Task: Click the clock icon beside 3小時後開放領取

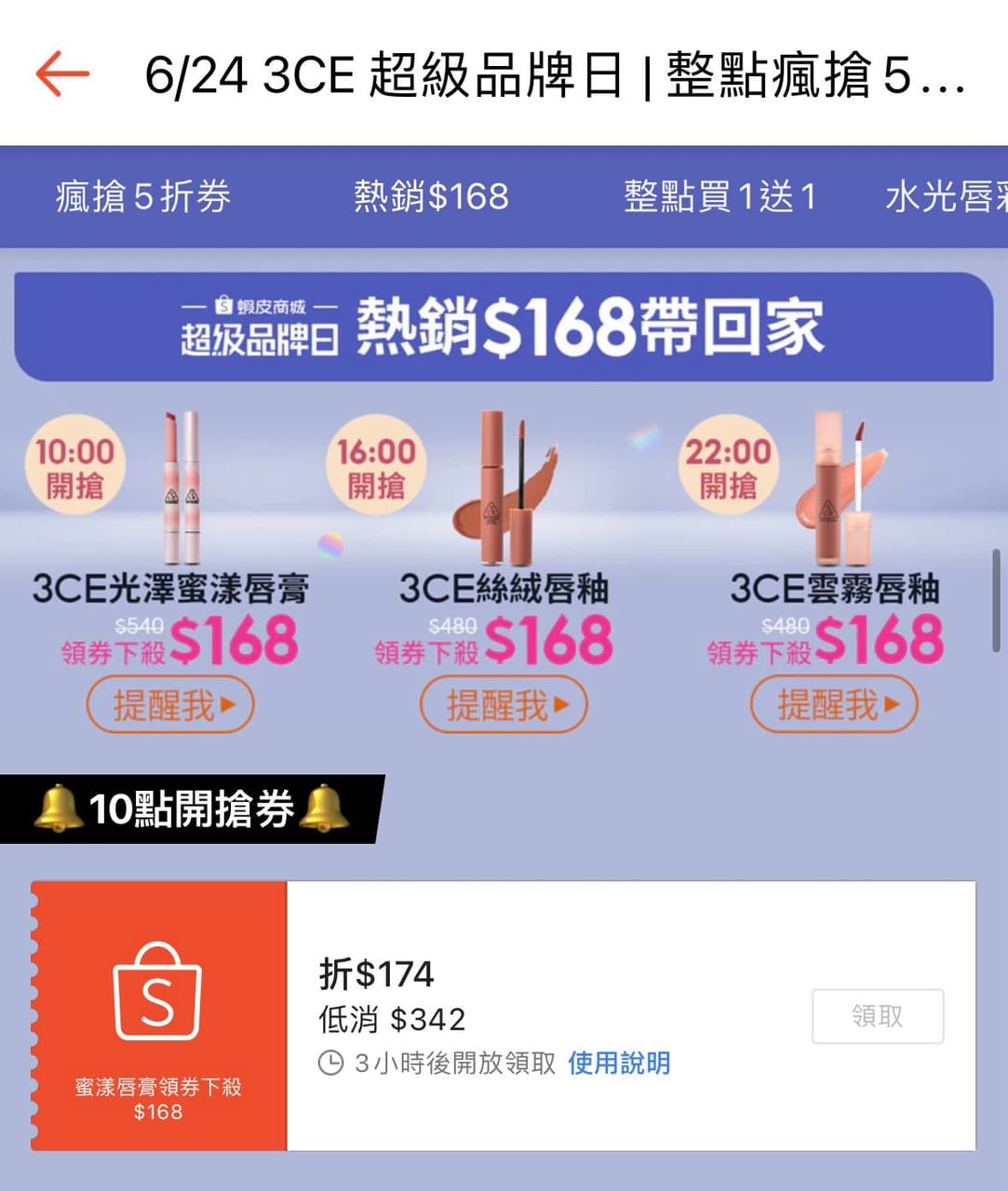Action: (330, 1062)
